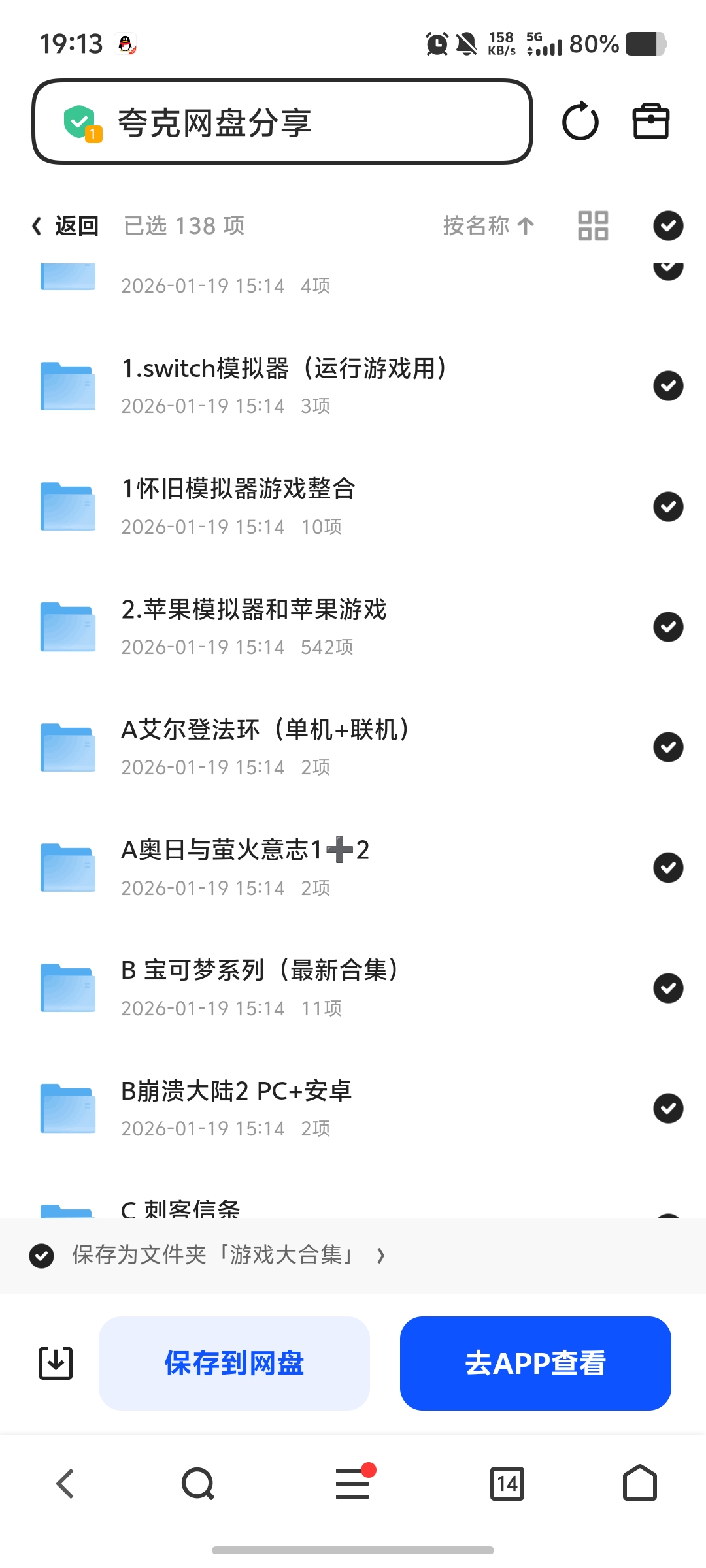This screenshot has width=706, height=1568.
Task: Expand 保存为文件夹「游戏大合集」 options
Action: click(x=381, y=1255)
